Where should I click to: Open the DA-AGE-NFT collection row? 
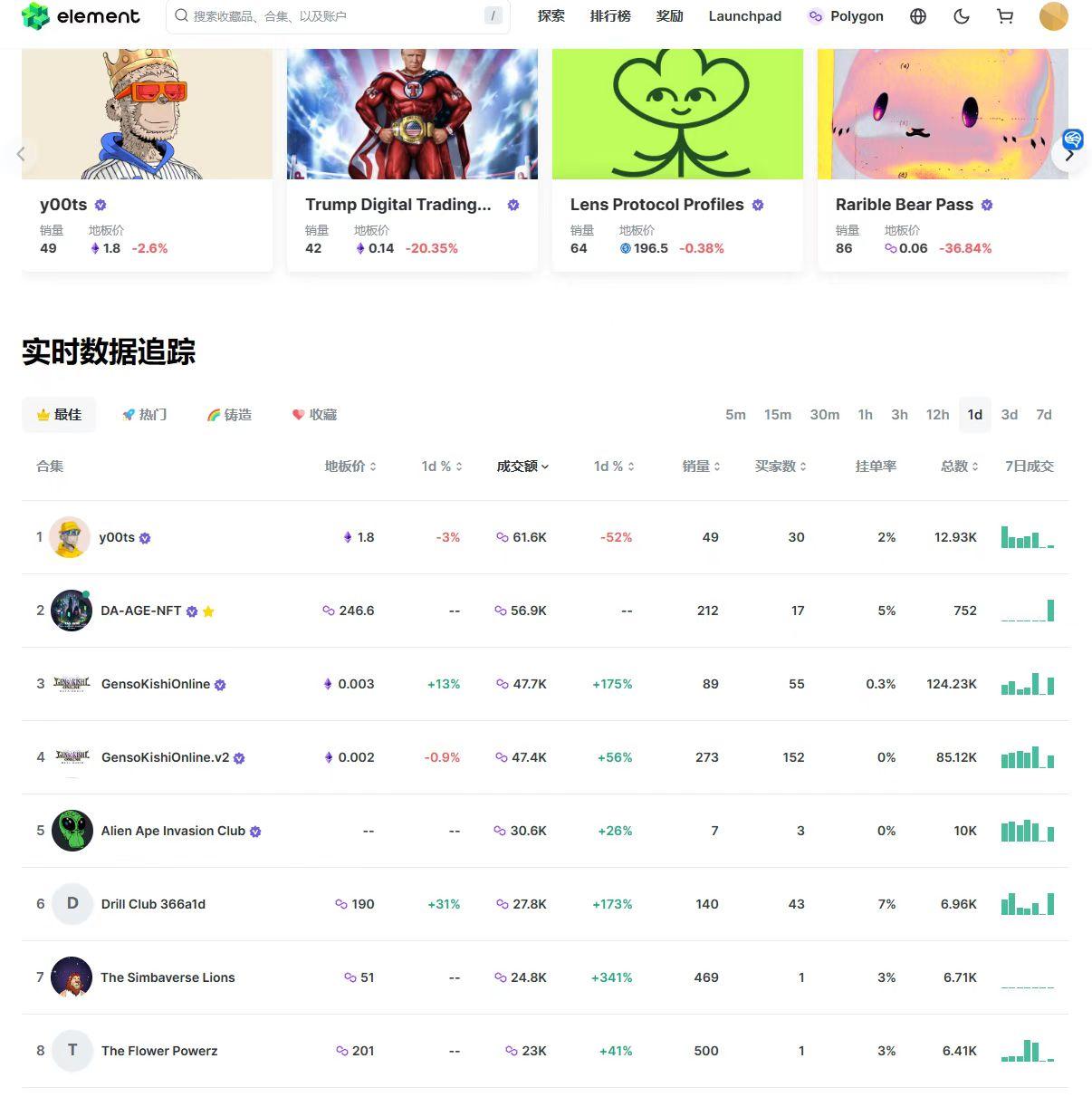click(141, 611)
